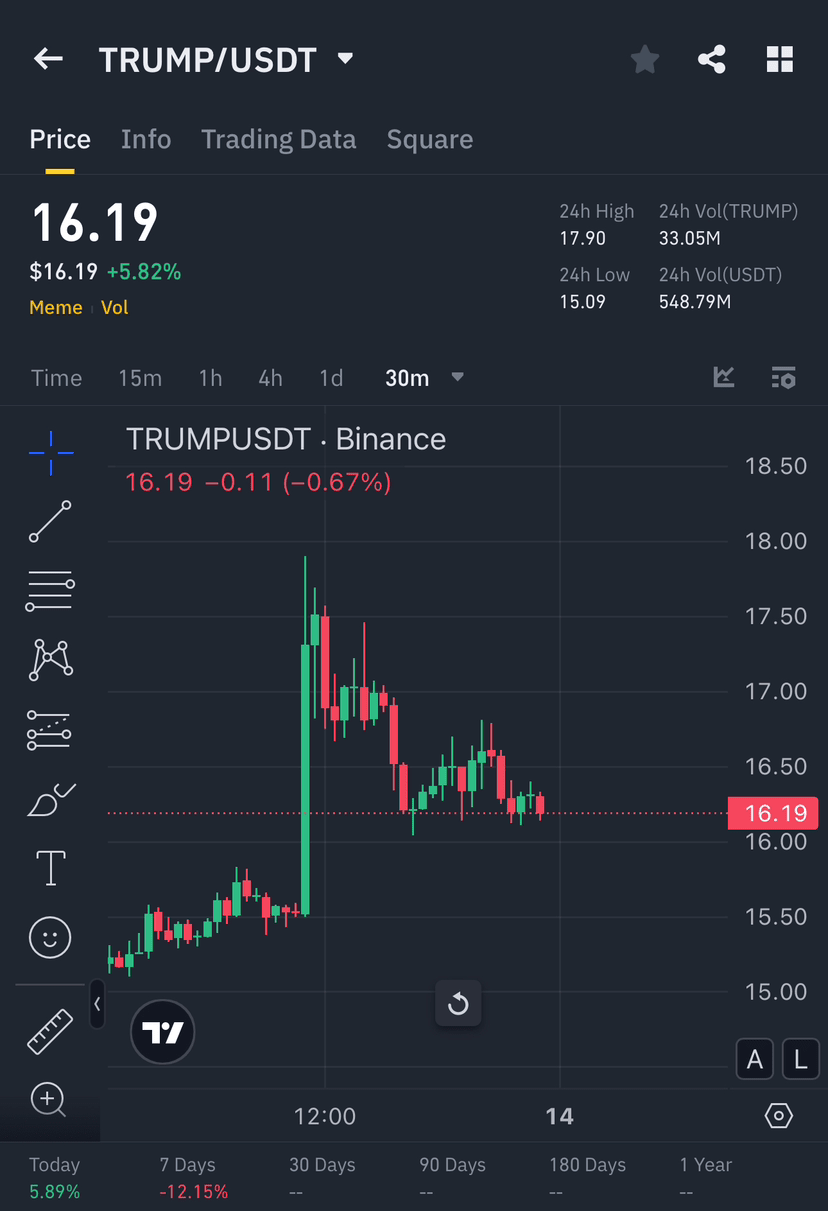
Task: Select the XABCD pattern tool
Action: [50, 660]
